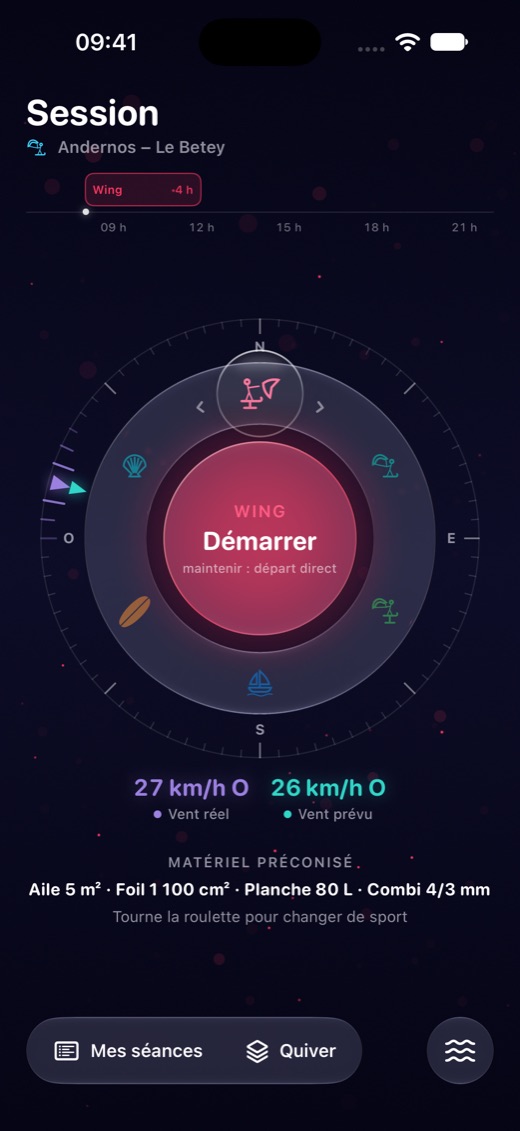Choose the brown surfboard sport on the wheel
This screenshot has width=520, height=1131.
coord(135,611)
